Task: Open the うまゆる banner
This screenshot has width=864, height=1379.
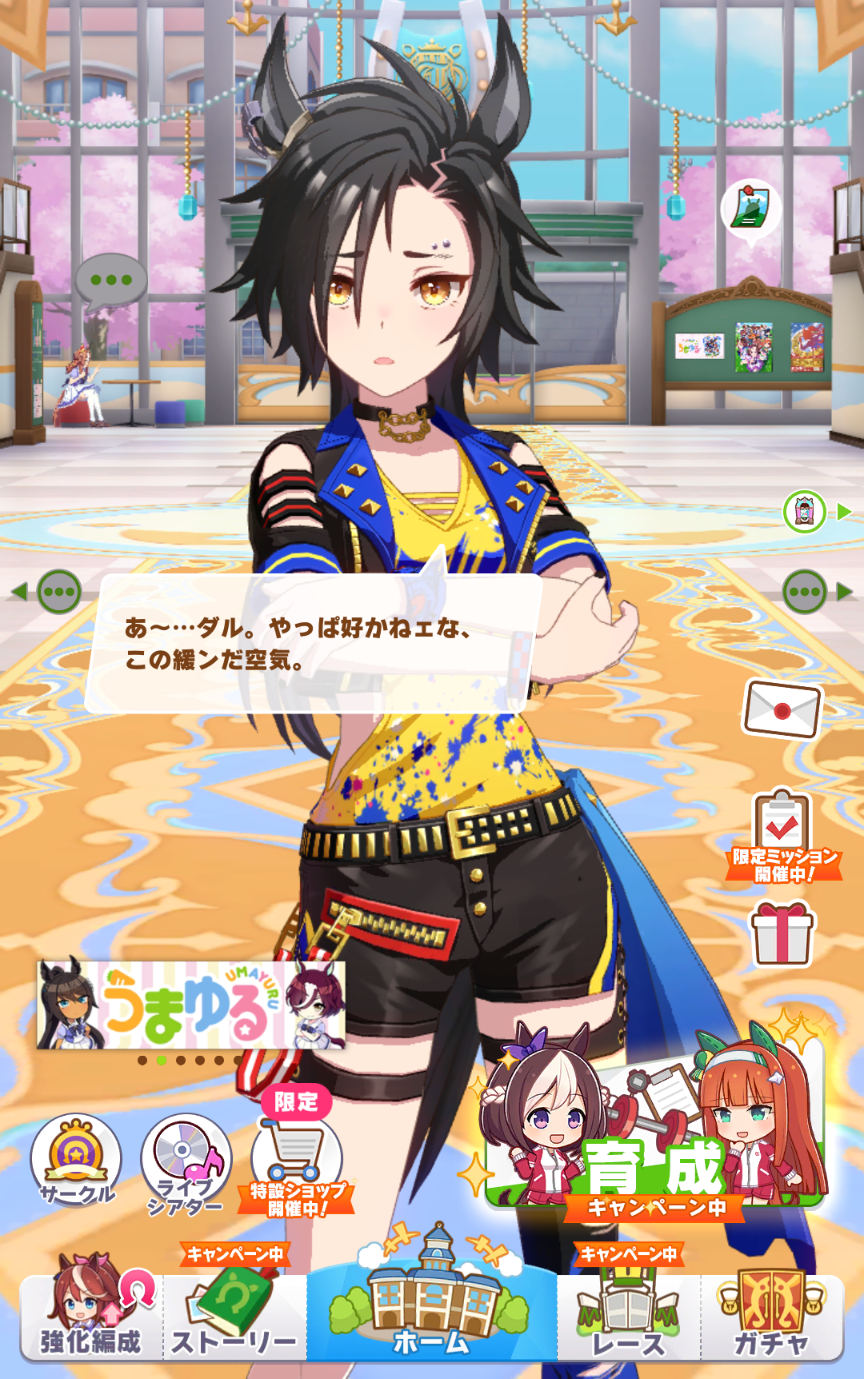Action: tap(191, 1004)
